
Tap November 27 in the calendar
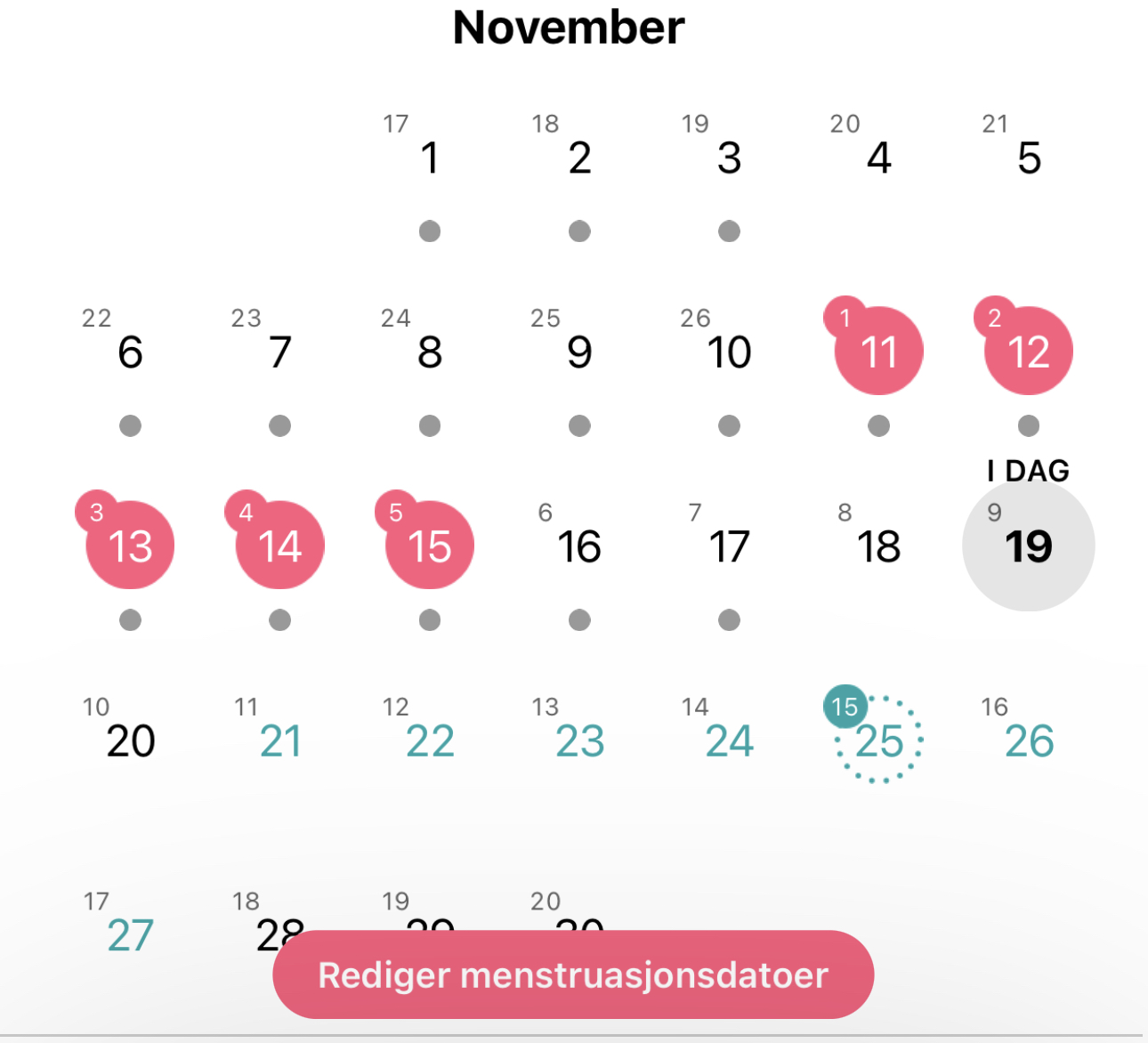pos(130,934)
